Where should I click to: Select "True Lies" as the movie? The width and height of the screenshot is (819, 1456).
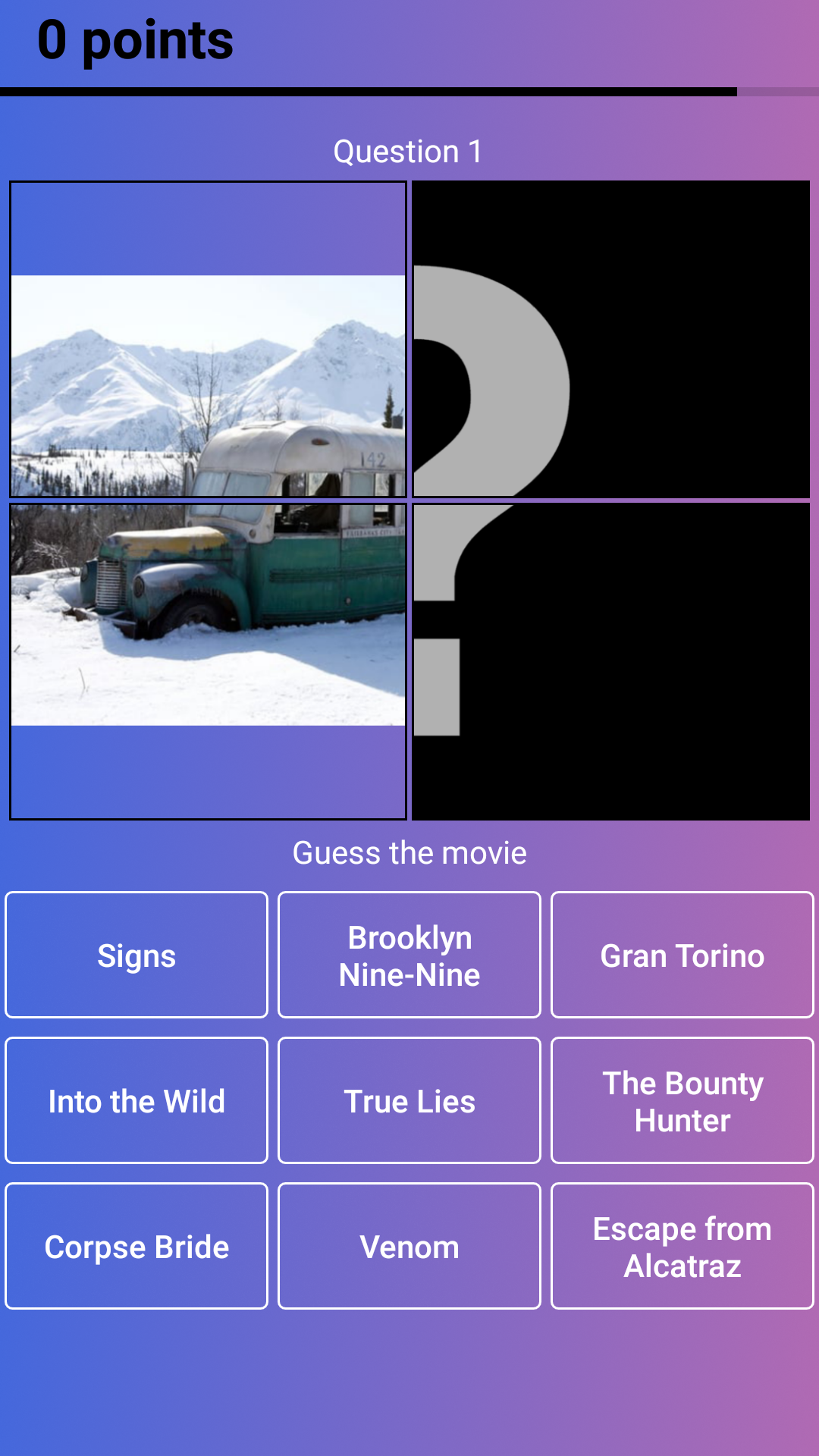[x=409, y=1100]
